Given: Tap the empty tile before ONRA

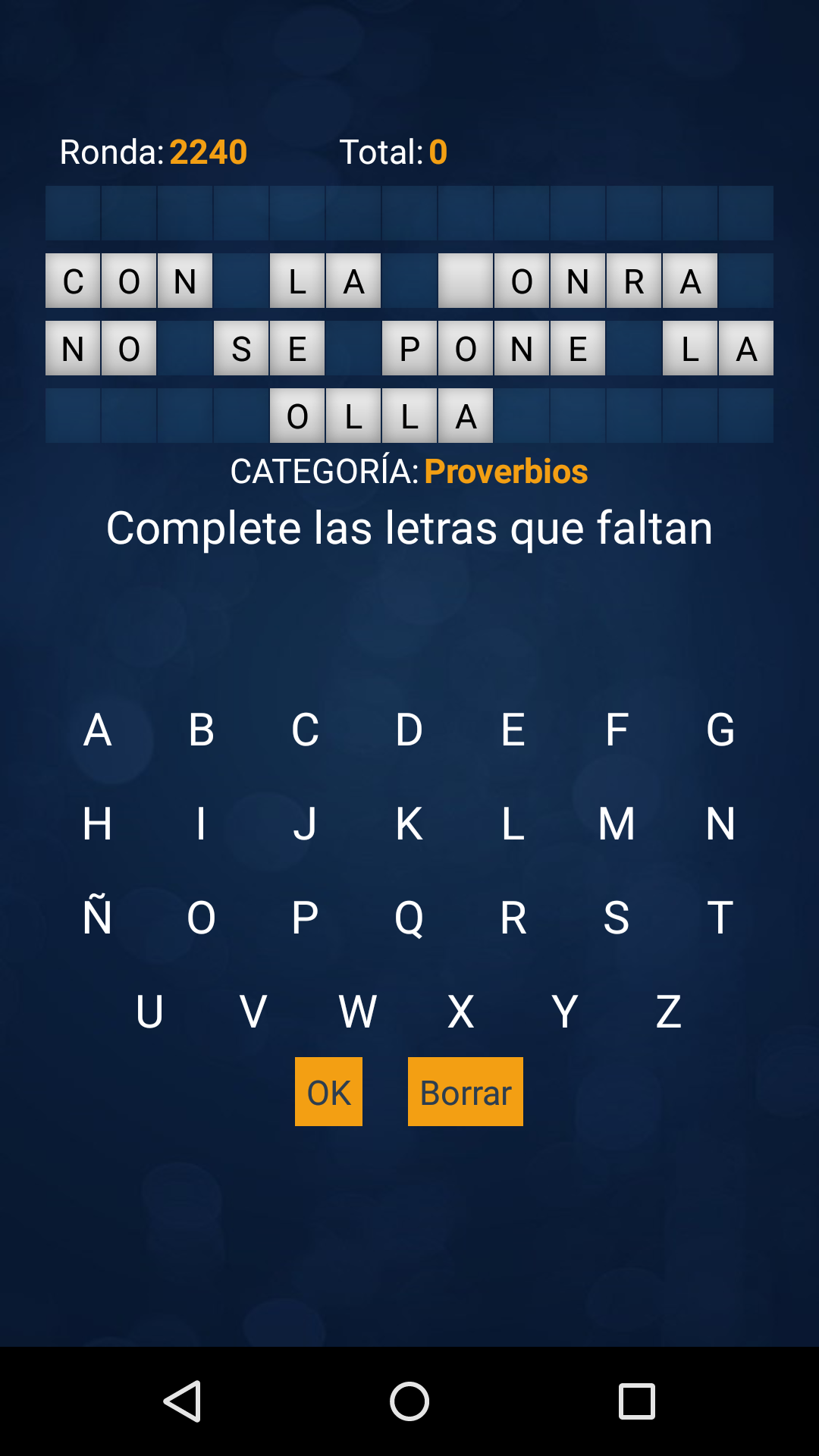Looking at the screenshot, I should [x=466, y=281].
